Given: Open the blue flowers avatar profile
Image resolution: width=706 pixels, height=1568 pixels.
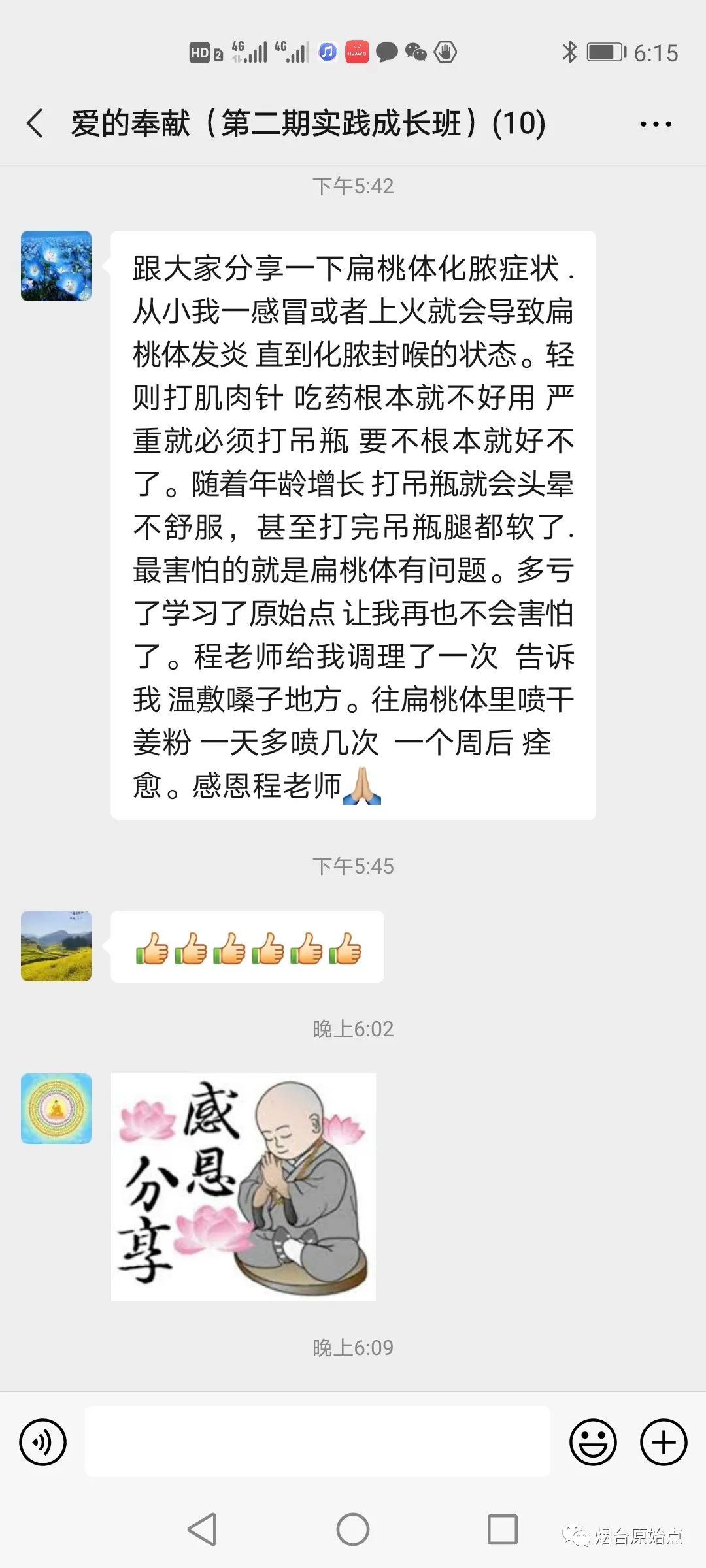Looking at the screenshot, I should point(56,267).
